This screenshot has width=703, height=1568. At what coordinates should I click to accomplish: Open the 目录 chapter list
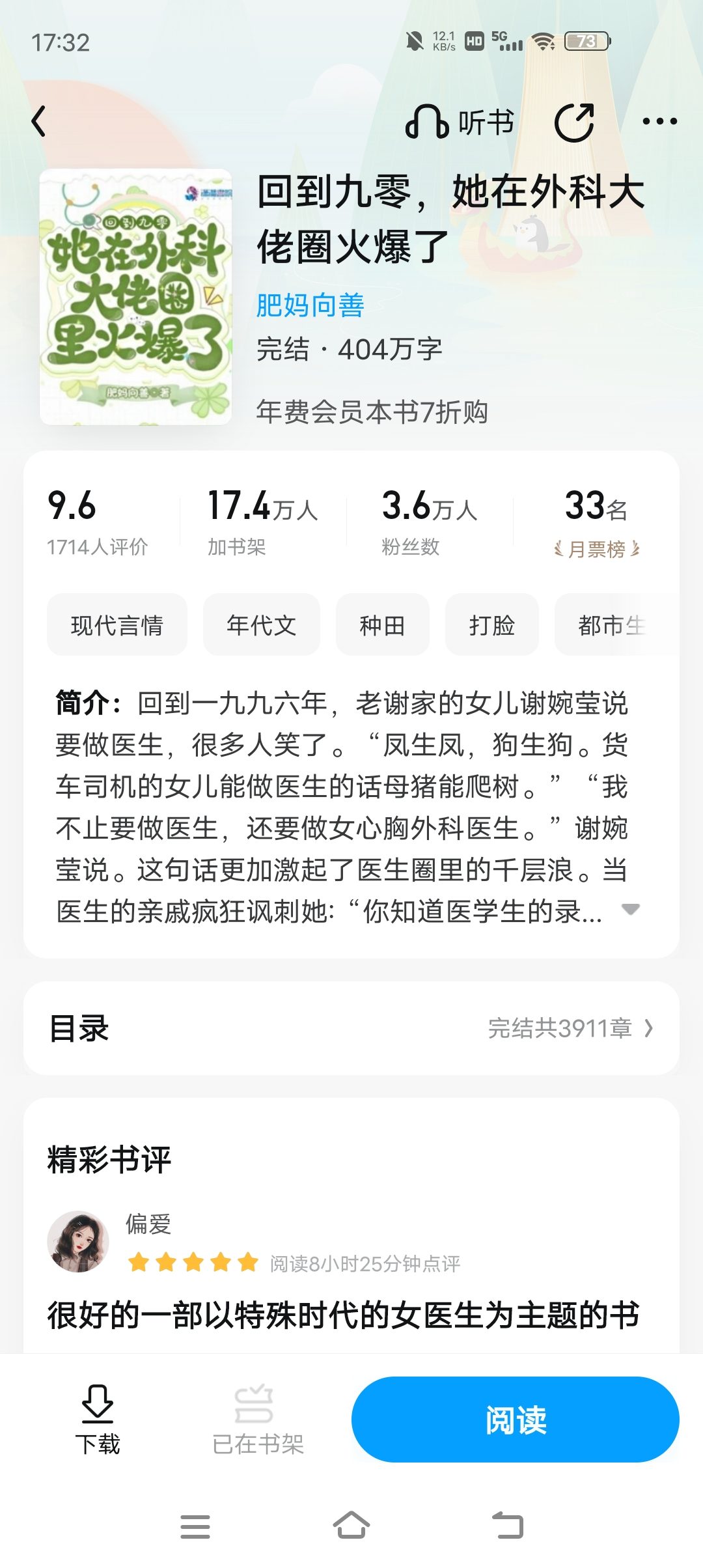pos(351,1028)
